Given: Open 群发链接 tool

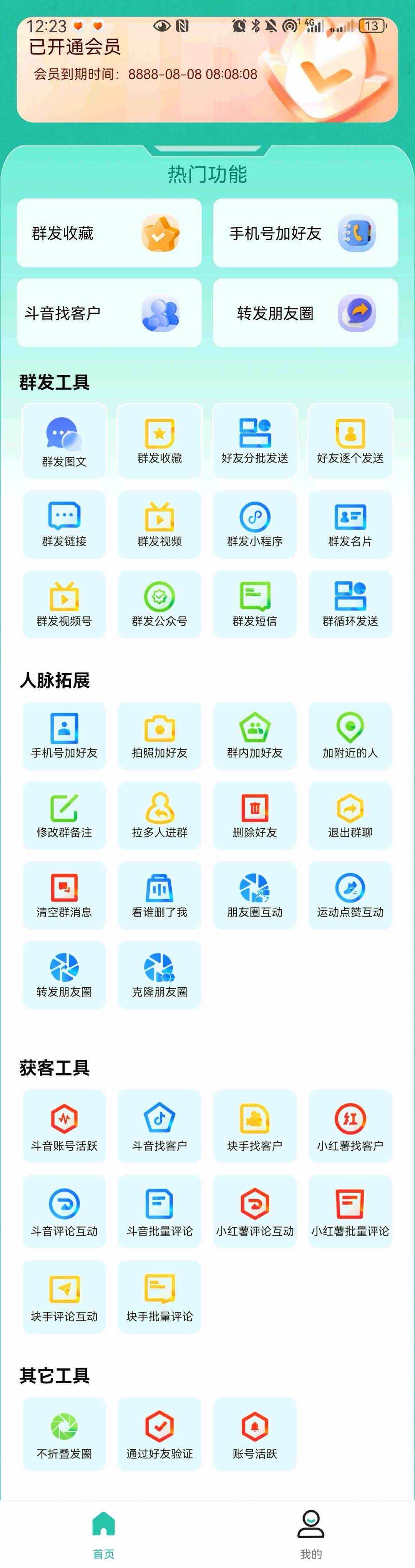Looking at the screenshot, I should tap(64, 524).
